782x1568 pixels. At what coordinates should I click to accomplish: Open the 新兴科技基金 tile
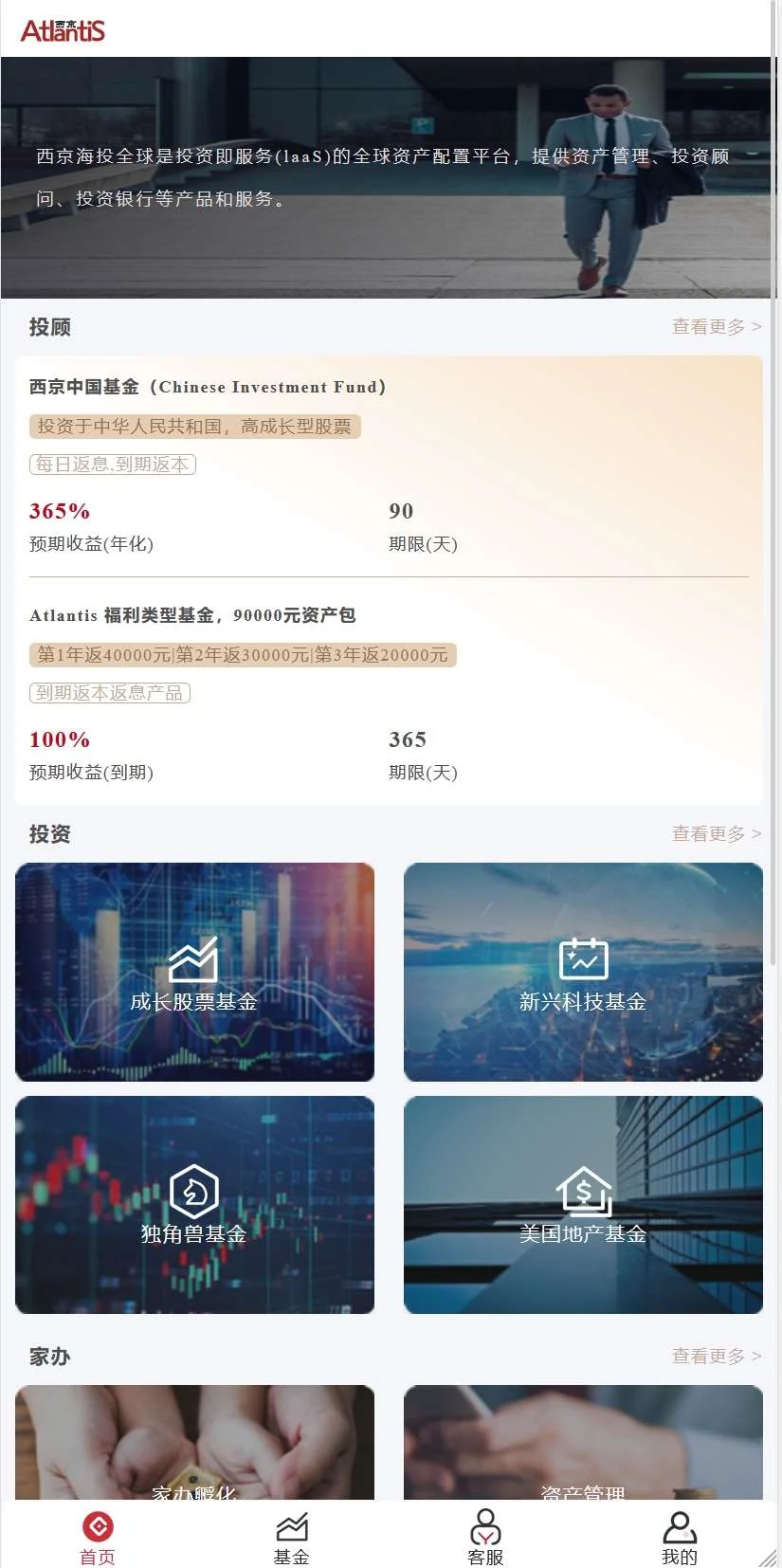coord(583,972)
